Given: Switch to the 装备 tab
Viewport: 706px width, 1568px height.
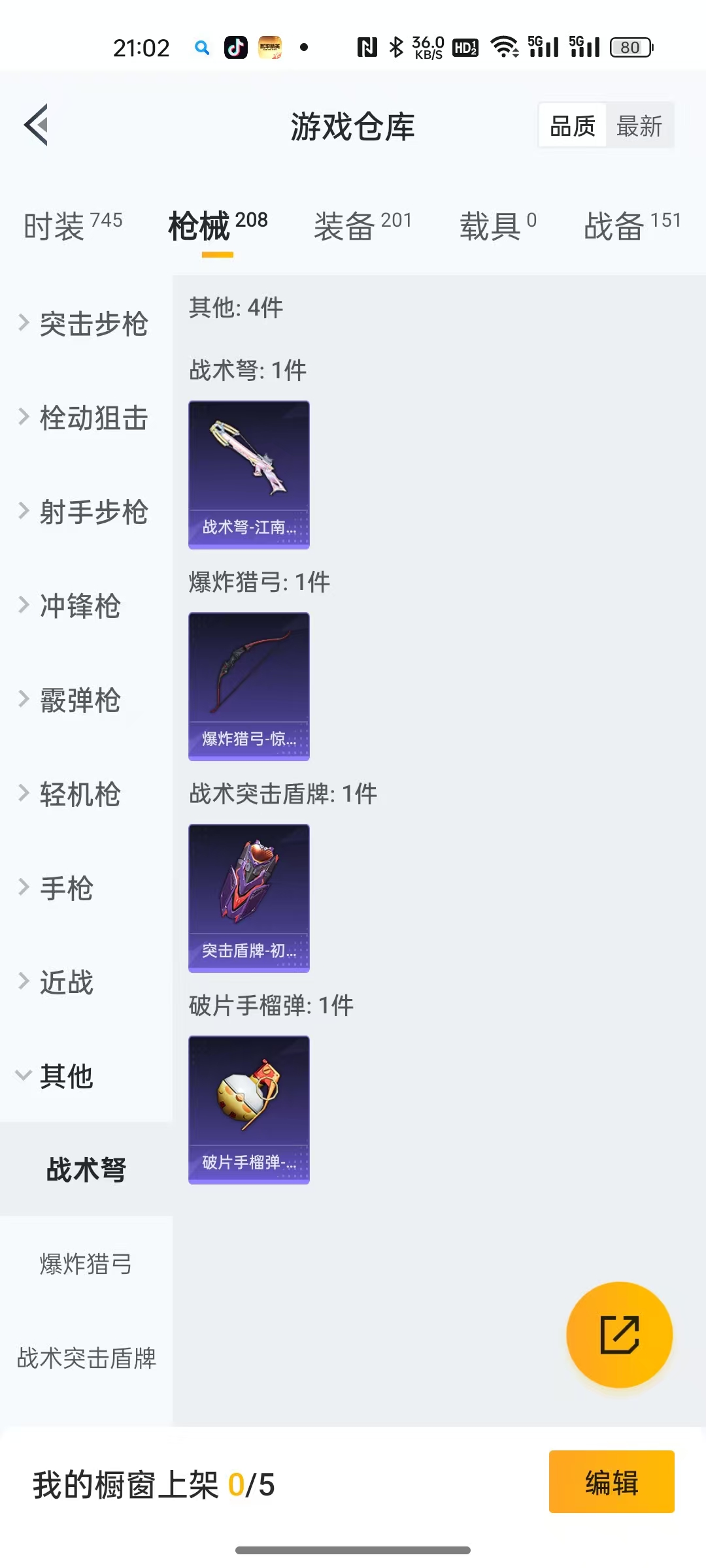Looking at the screenshot, I should pyautogui.click(x=363, y=226).
